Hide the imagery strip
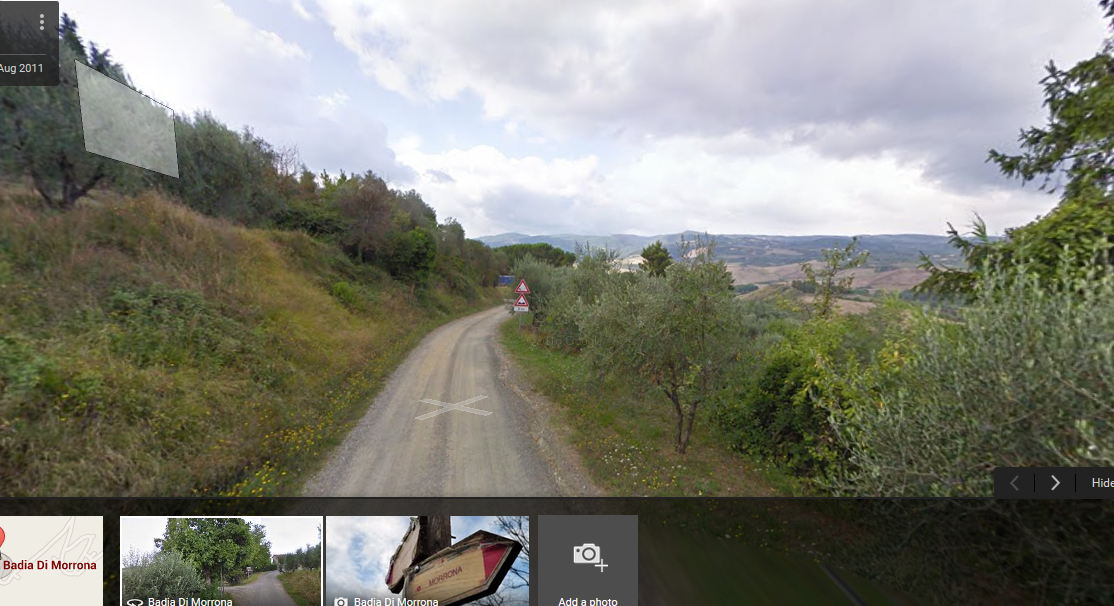Viewport: 1114px width, 606px height. pyautogui.click(x=1101, y=483)
